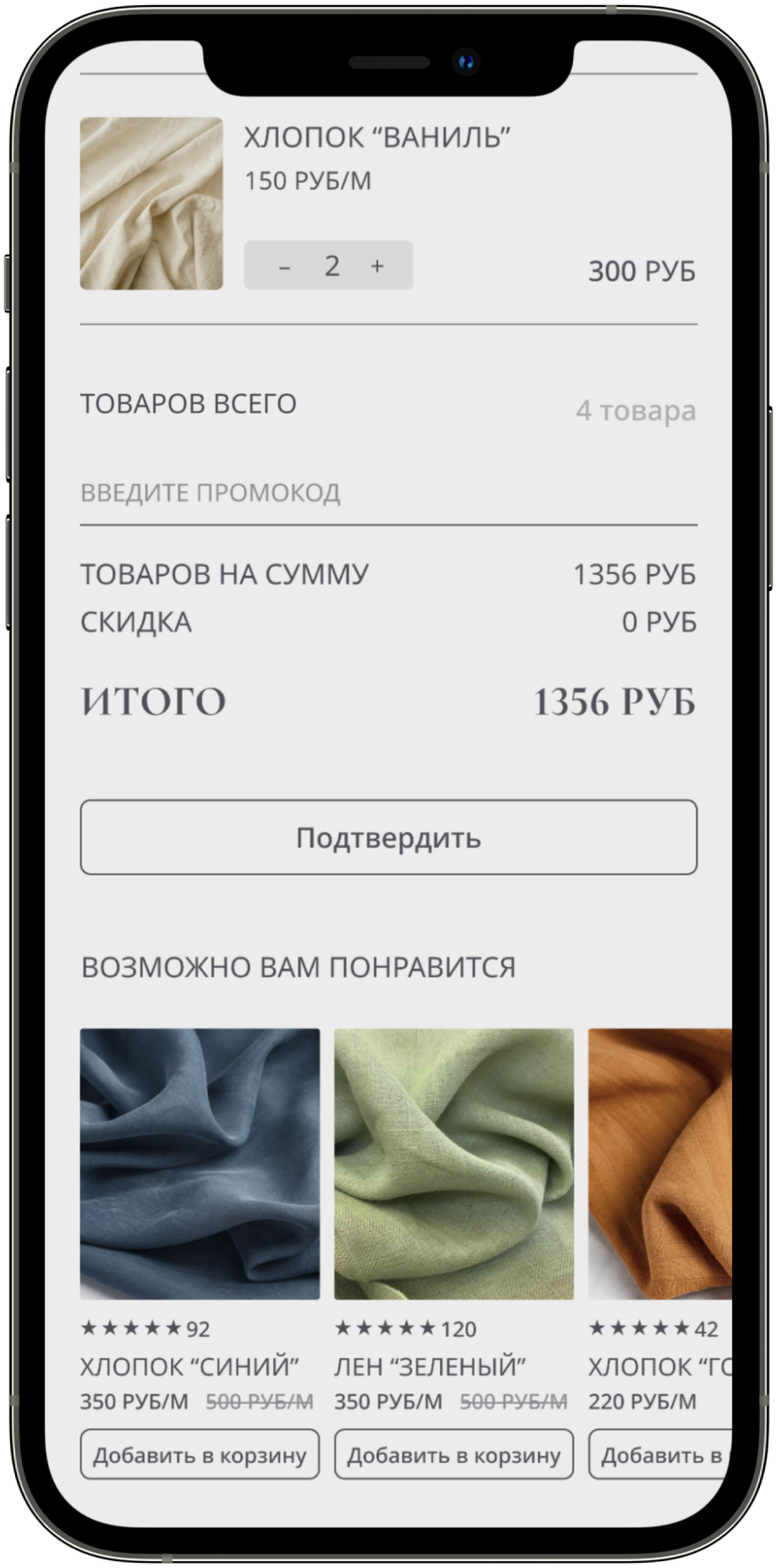Open the Хлопок «Синий» product card

[200, 1163]
